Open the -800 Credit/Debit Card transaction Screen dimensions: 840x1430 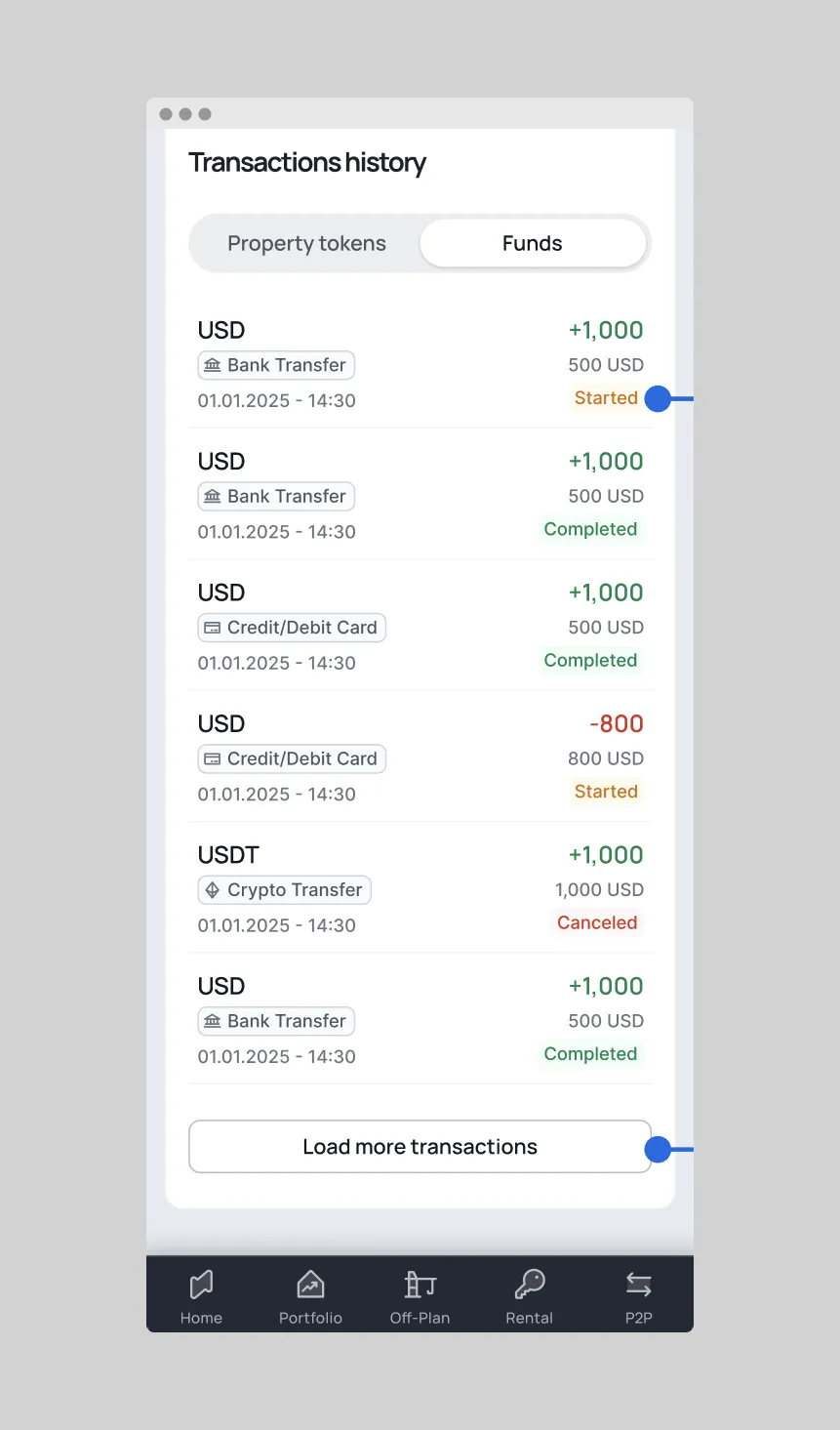[x=420, y=757]
